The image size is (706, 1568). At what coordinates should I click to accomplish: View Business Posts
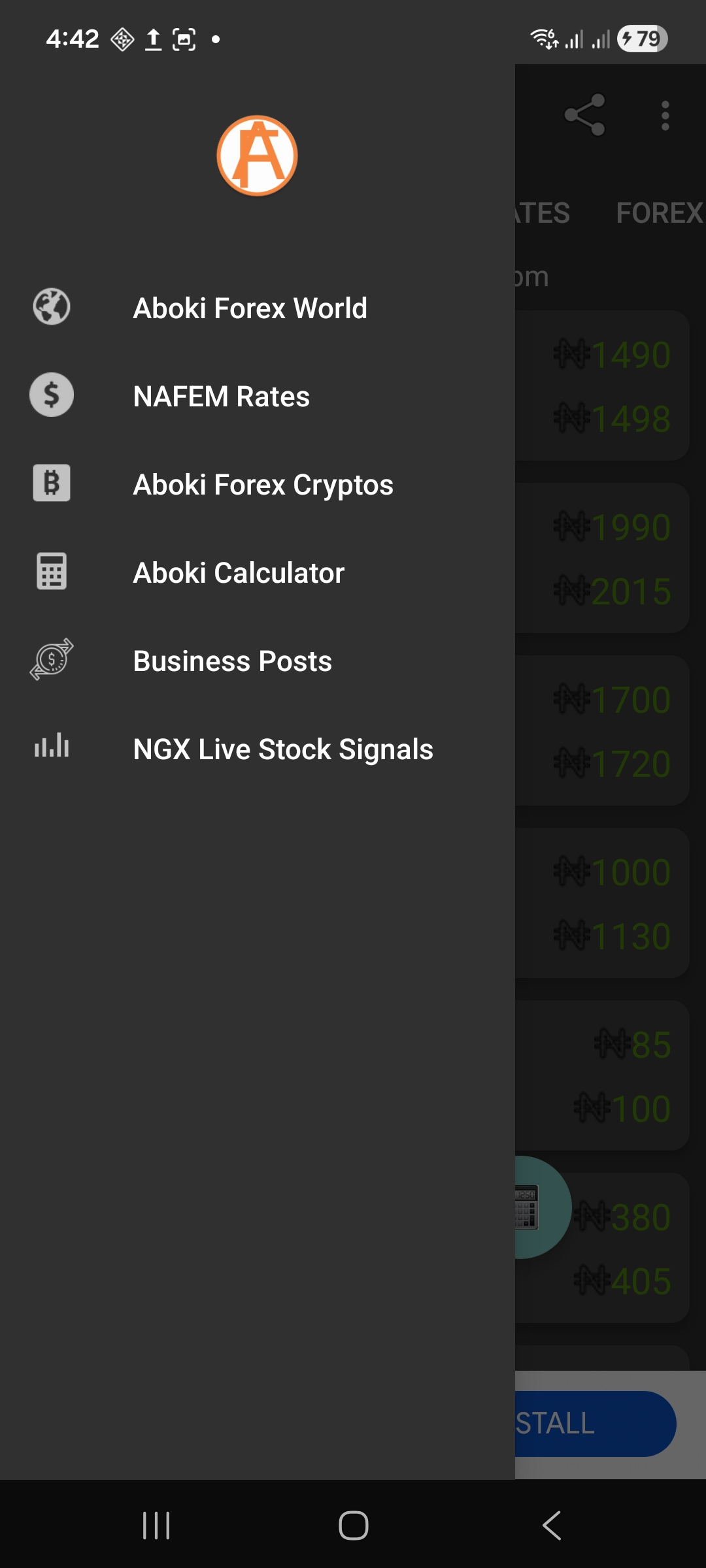click(x=232, y=661)
